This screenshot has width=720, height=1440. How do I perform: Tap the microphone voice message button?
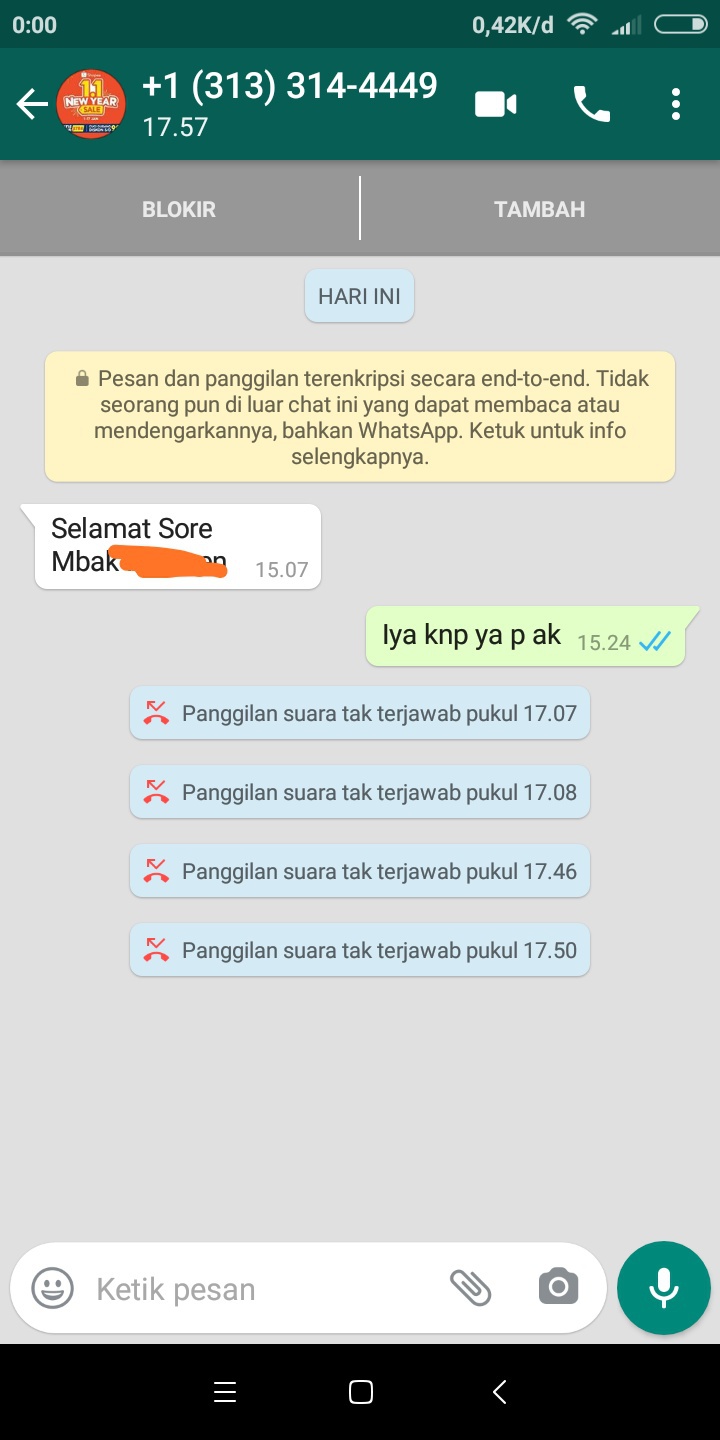tap(664, 1288)
